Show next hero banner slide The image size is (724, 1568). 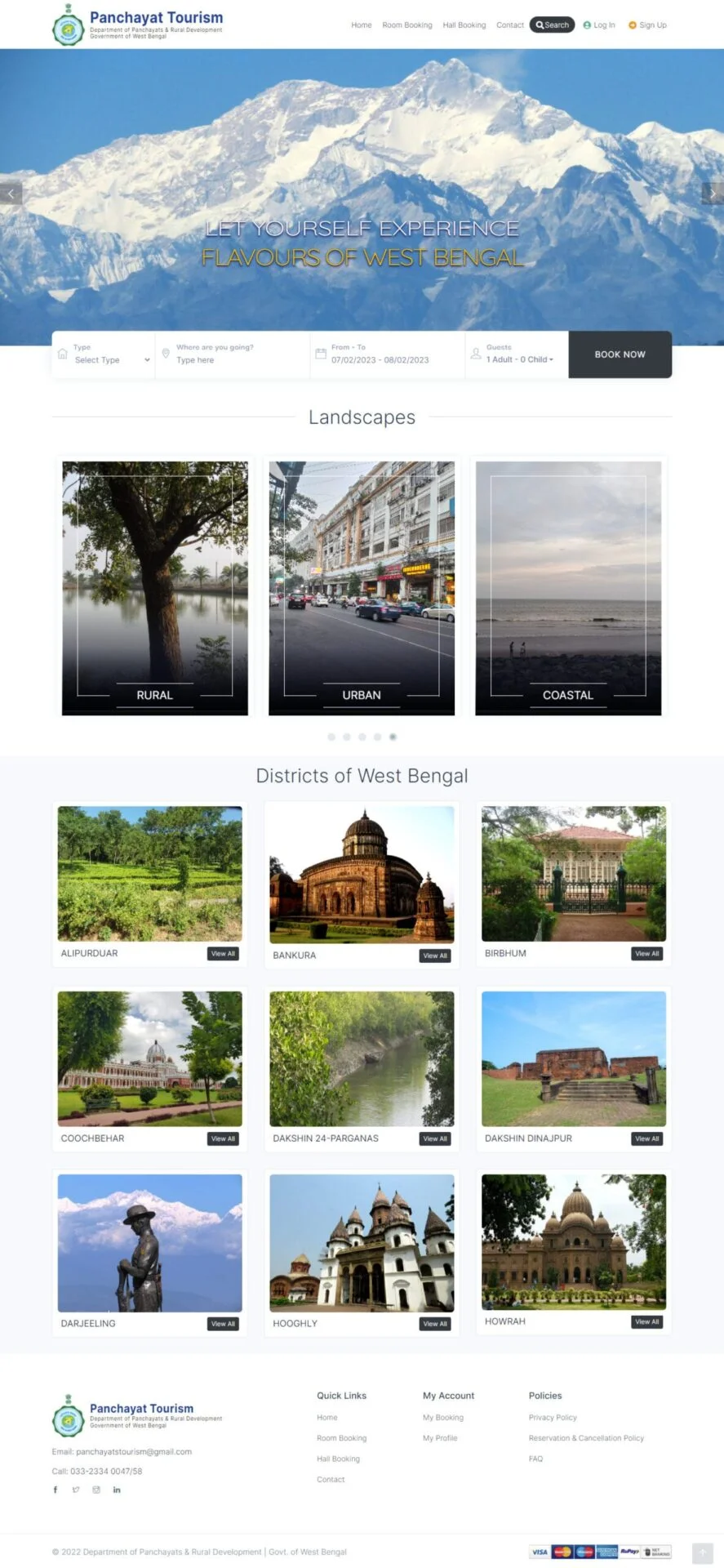(712, 193)
